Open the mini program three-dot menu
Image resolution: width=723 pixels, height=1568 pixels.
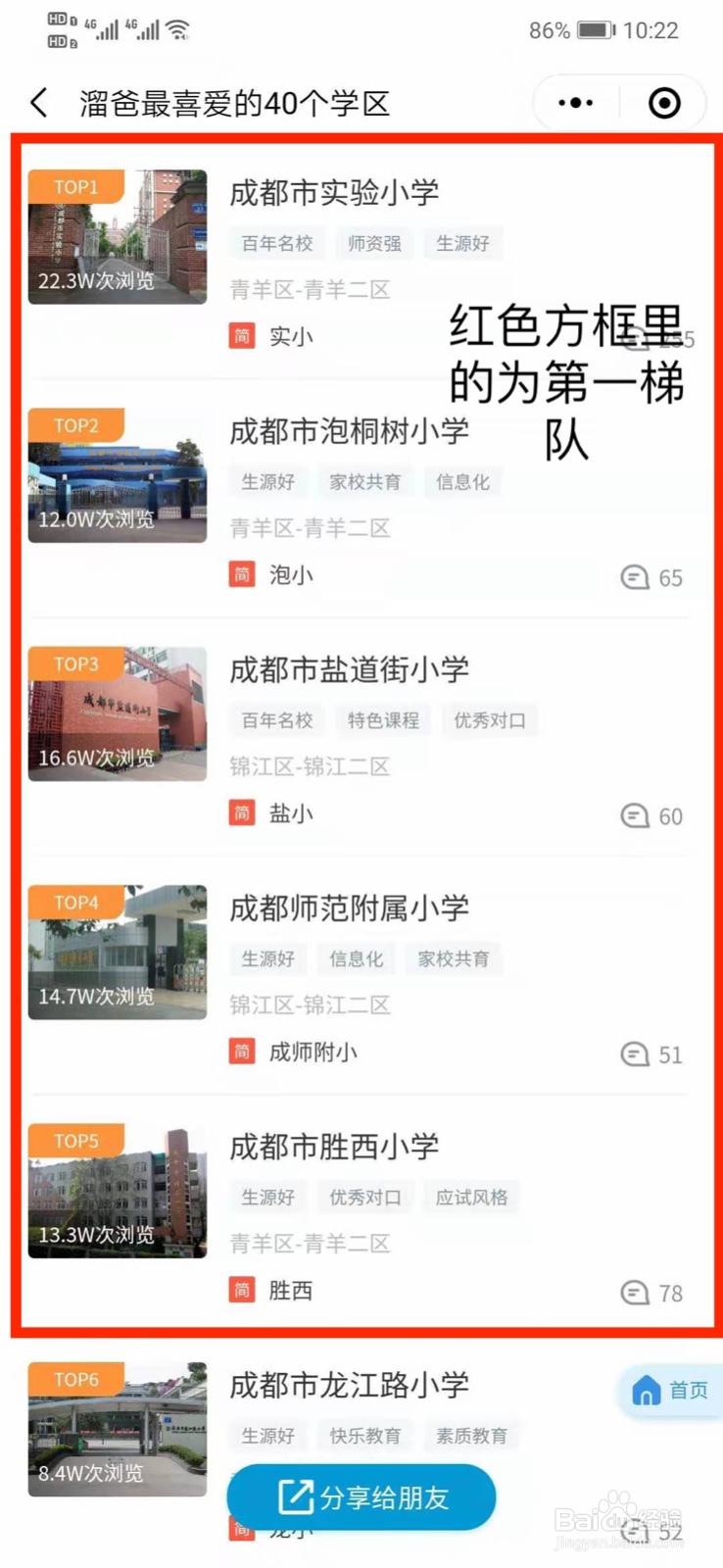coord(575,103)
